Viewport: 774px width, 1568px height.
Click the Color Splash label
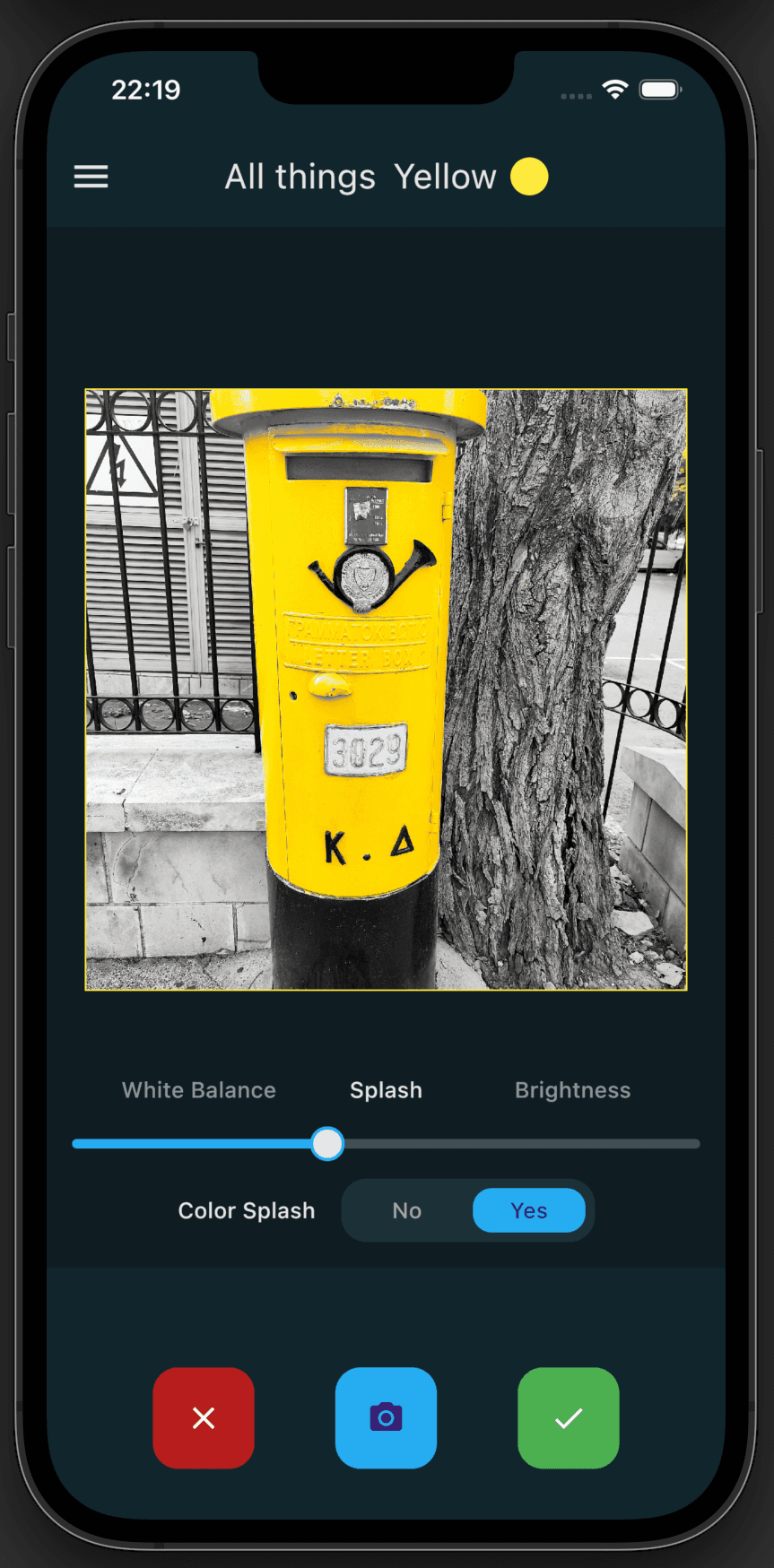(x=246, y=1209)
